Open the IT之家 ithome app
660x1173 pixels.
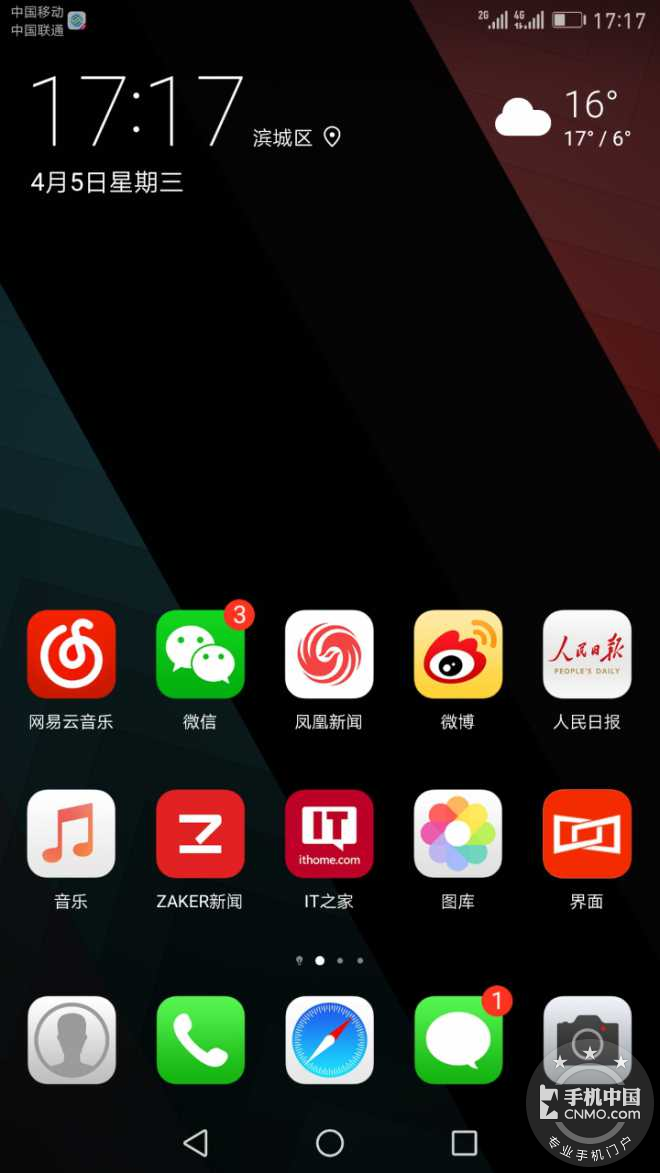click(329, 834)
